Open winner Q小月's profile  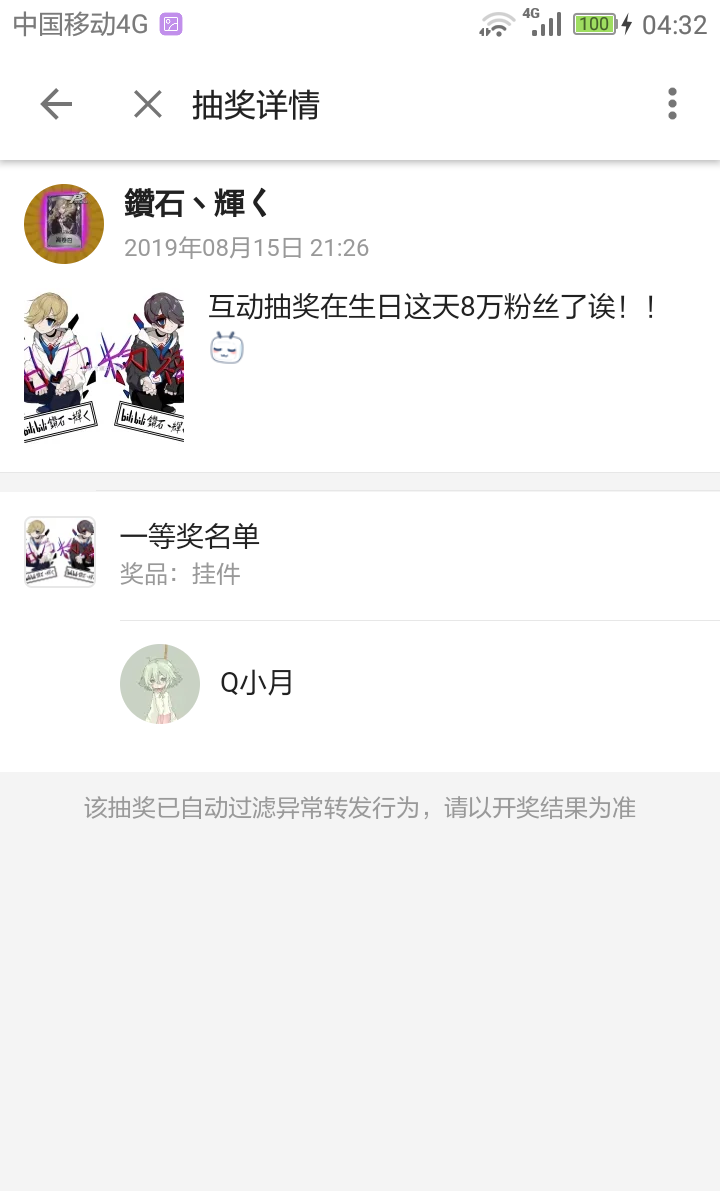160,684
